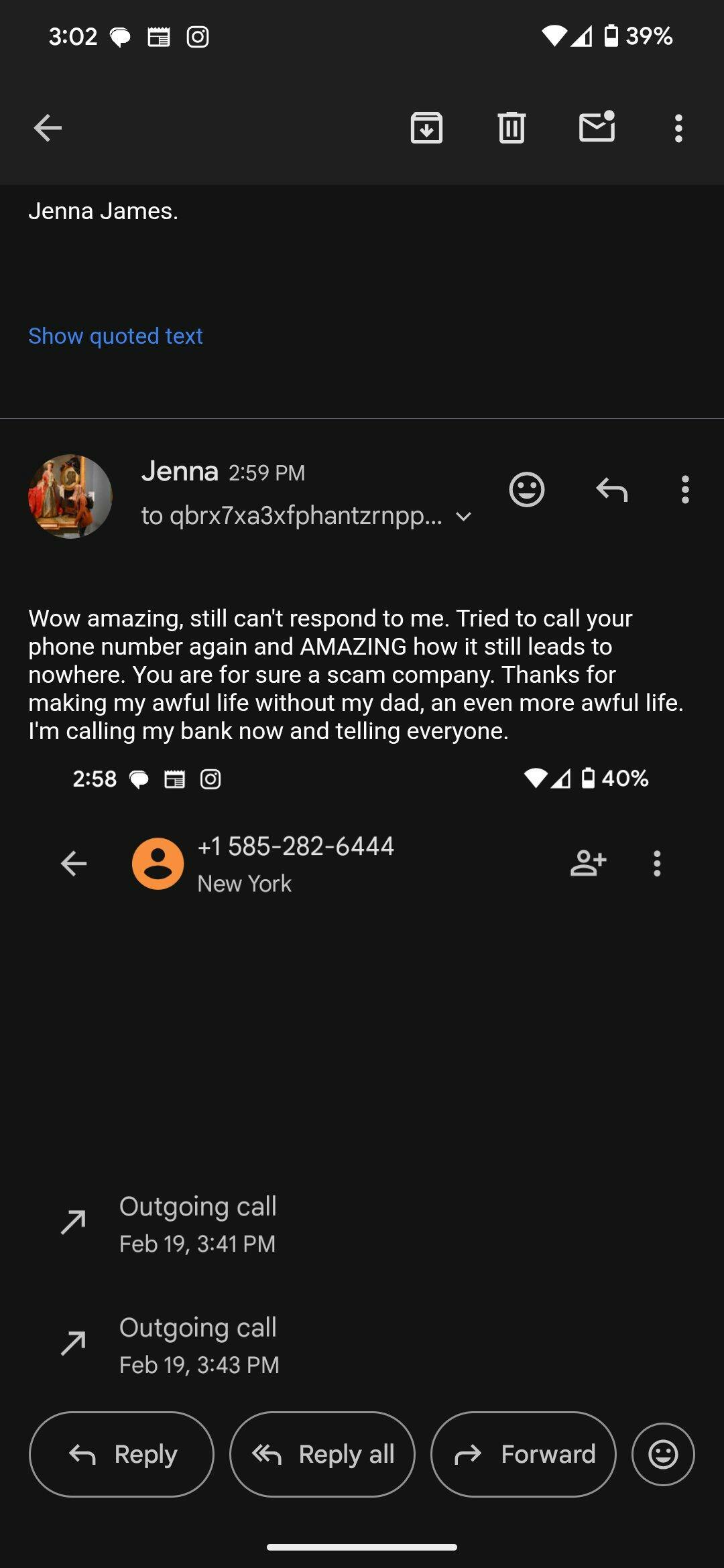Expand recipient details chevron
Image resolution: width=724 pixels, height=1568 pixels.
tap(463, 517)
